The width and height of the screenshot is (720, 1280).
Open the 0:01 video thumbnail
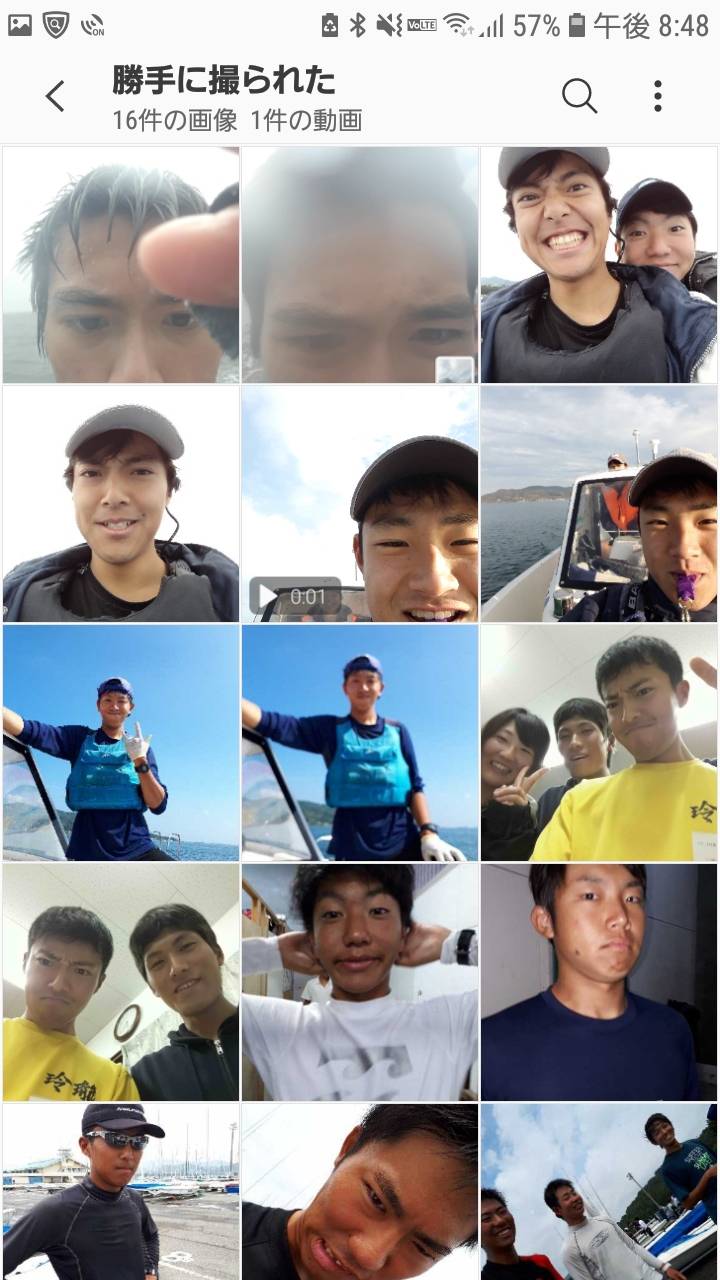(359, 504)
